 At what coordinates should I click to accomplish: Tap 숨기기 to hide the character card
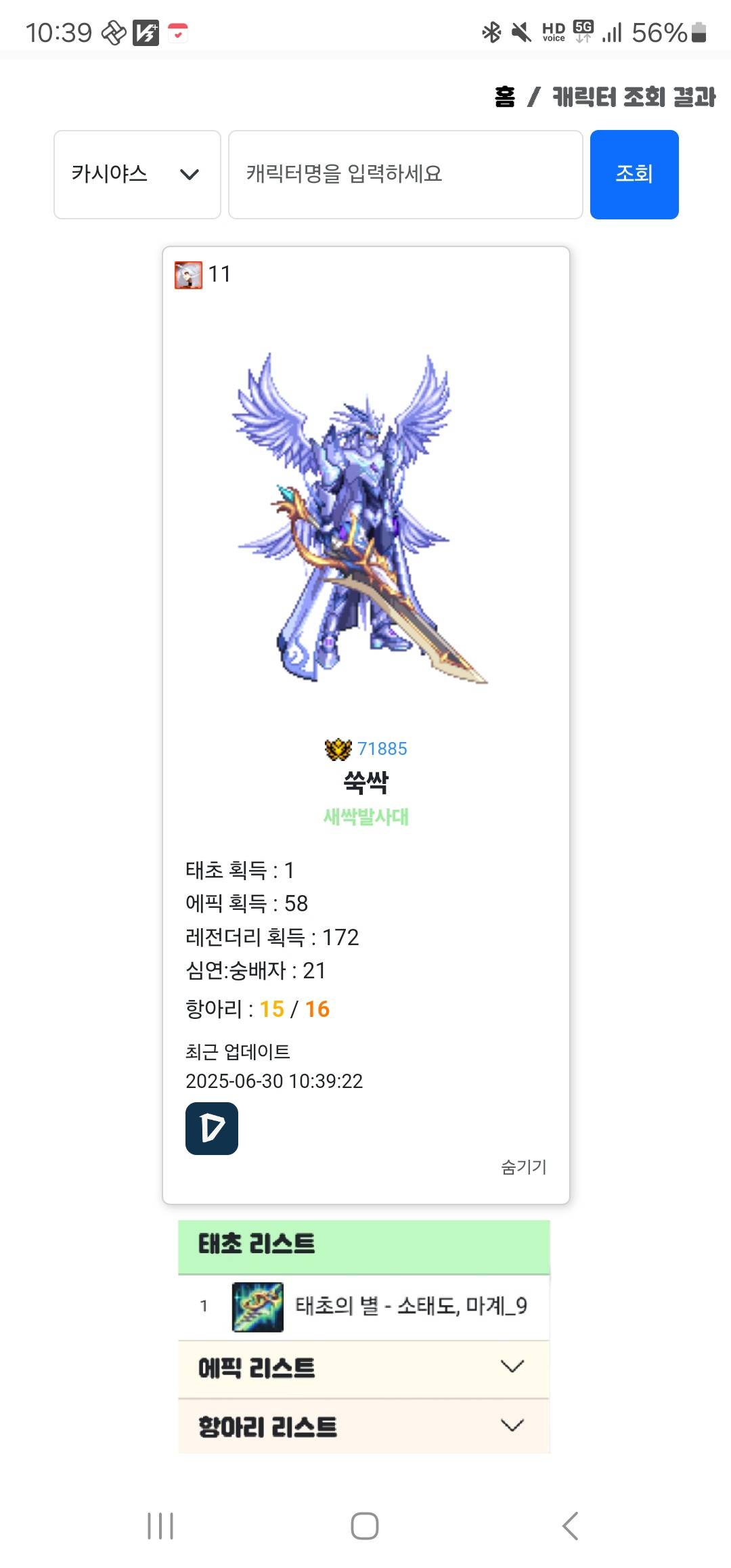(523, 1167)
